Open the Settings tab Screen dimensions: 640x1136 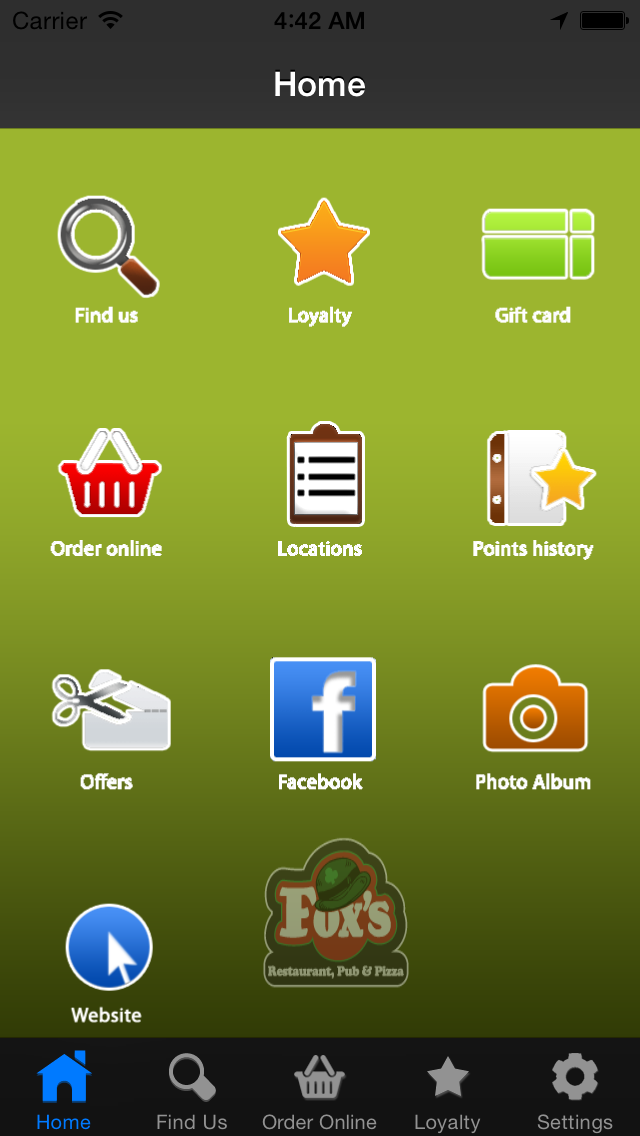575,1090
